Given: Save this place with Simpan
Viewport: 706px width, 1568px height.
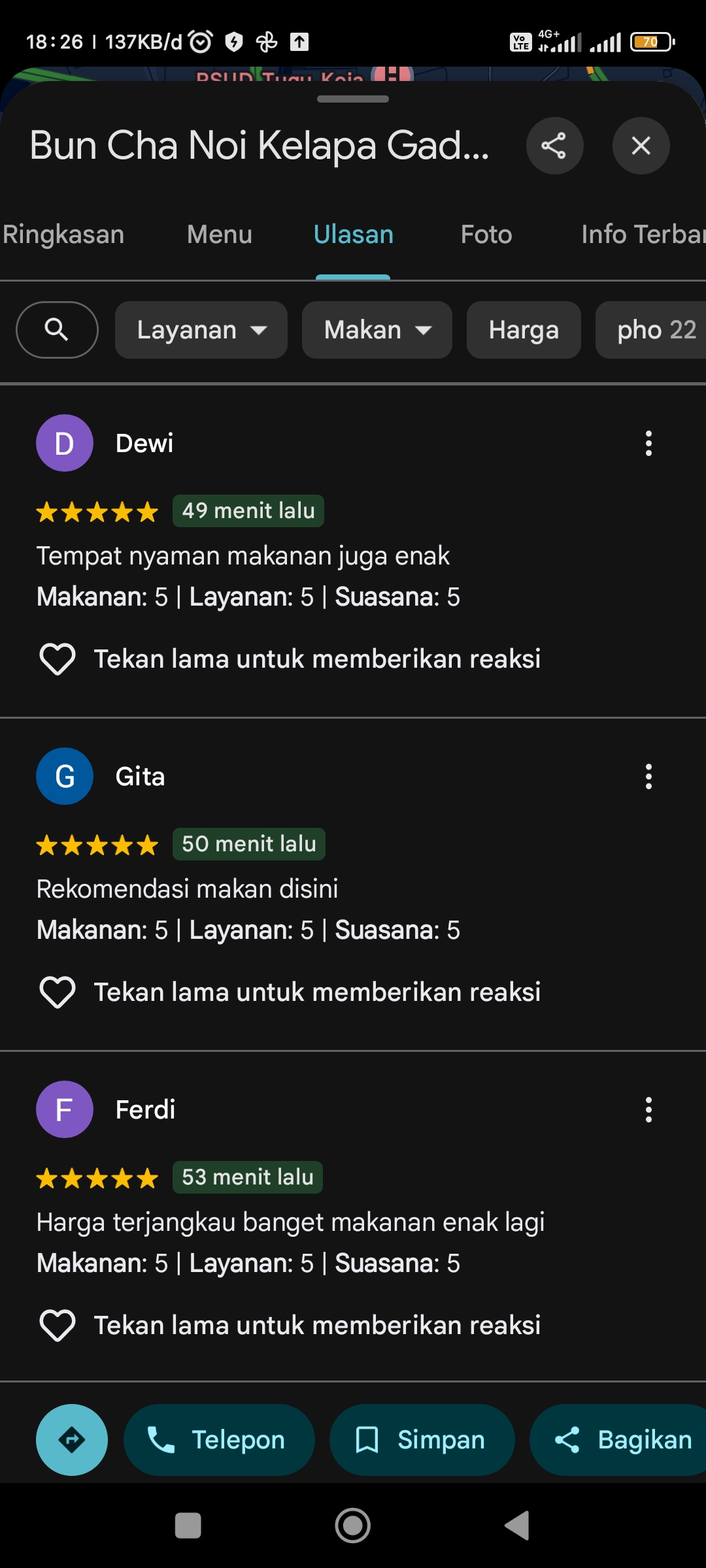Looking at the screenshot, I should (x=422, y=1440).
